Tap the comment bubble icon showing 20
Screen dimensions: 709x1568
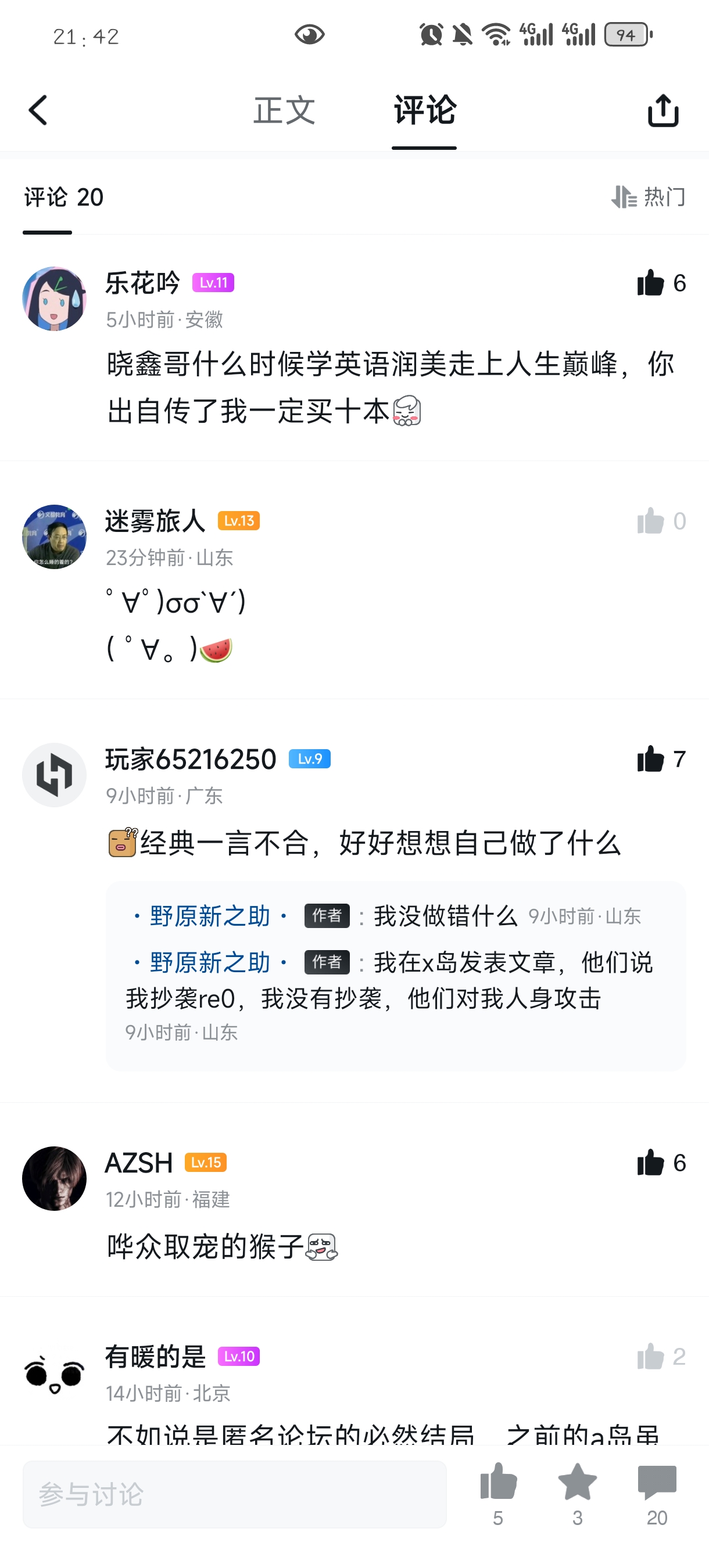657,1483
